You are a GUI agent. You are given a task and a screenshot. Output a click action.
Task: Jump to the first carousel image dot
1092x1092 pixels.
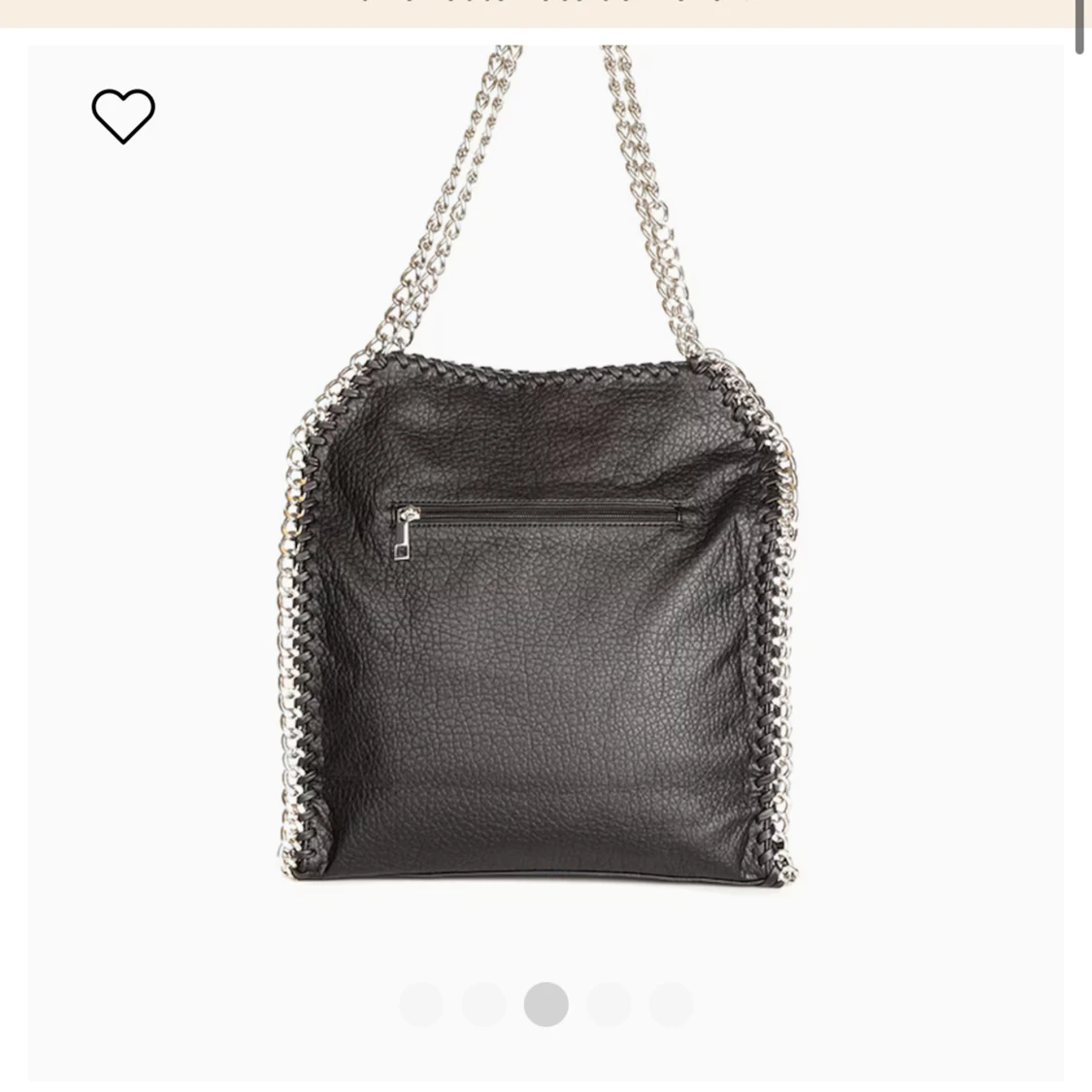point(421,1005)
